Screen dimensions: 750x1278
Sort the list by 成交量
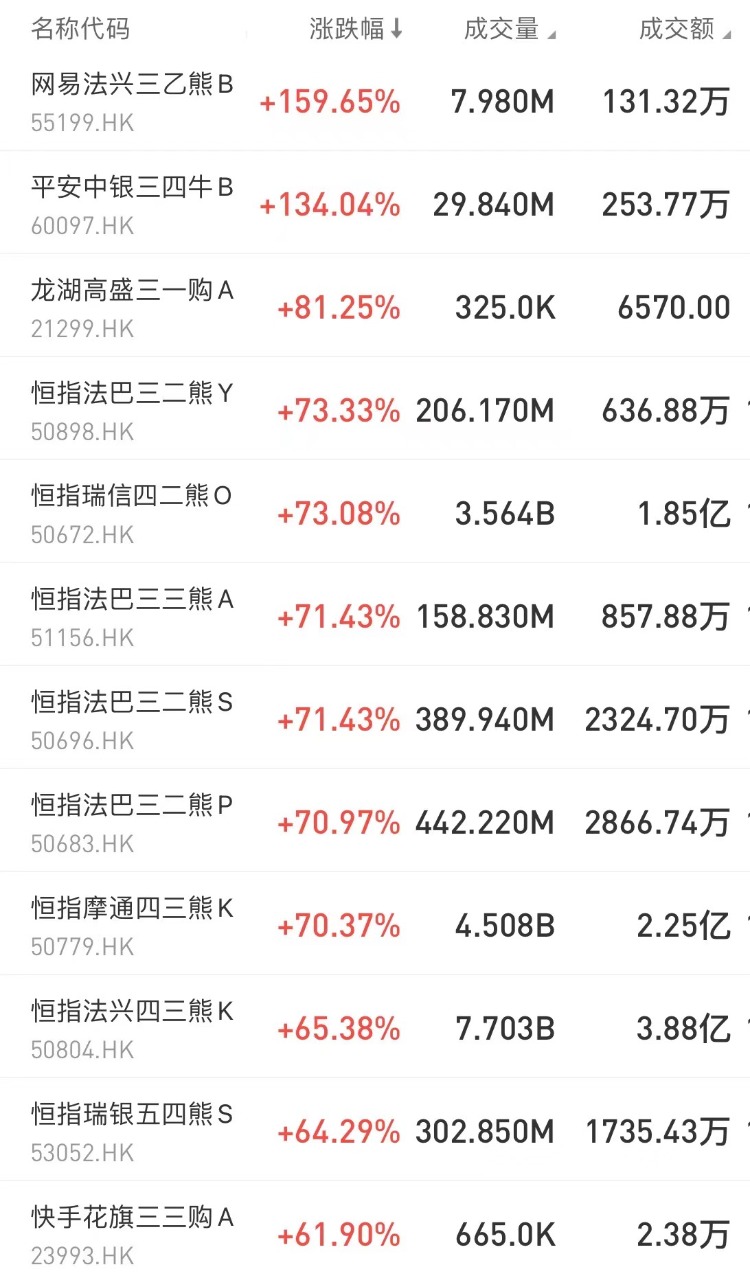(x=509, y=29)
